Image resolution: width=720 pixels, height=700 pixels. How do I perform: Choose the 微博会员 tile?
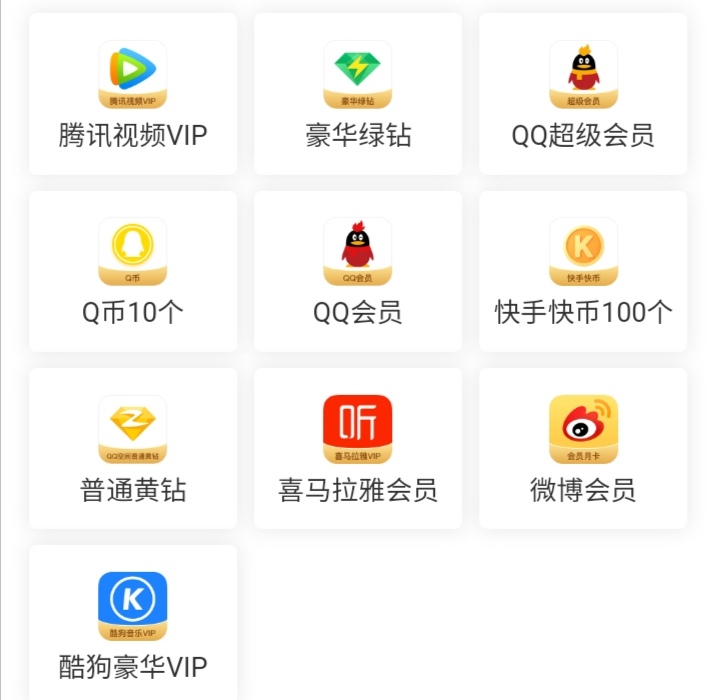[583, 448]
